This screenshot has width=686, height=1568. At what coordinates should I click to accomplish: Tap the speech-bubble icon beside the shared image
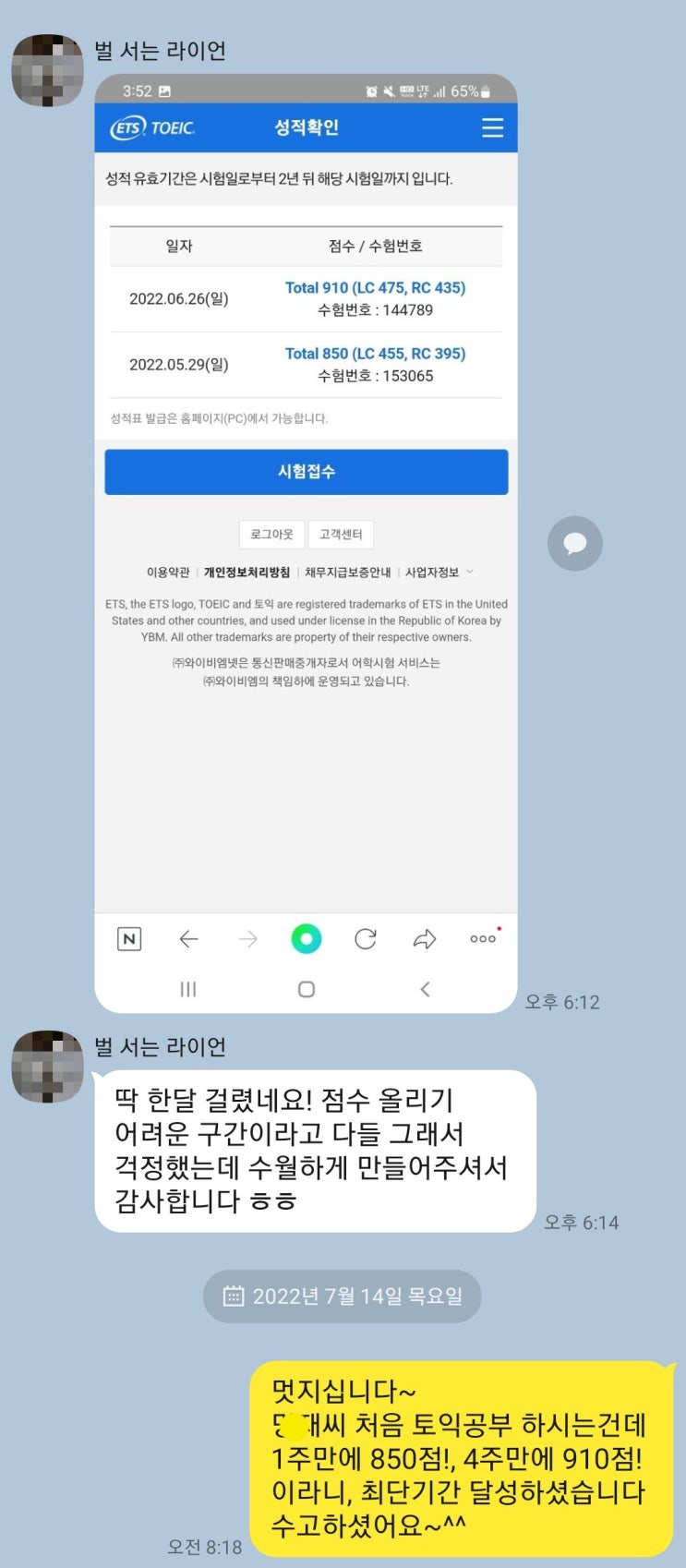pos(574,543)
